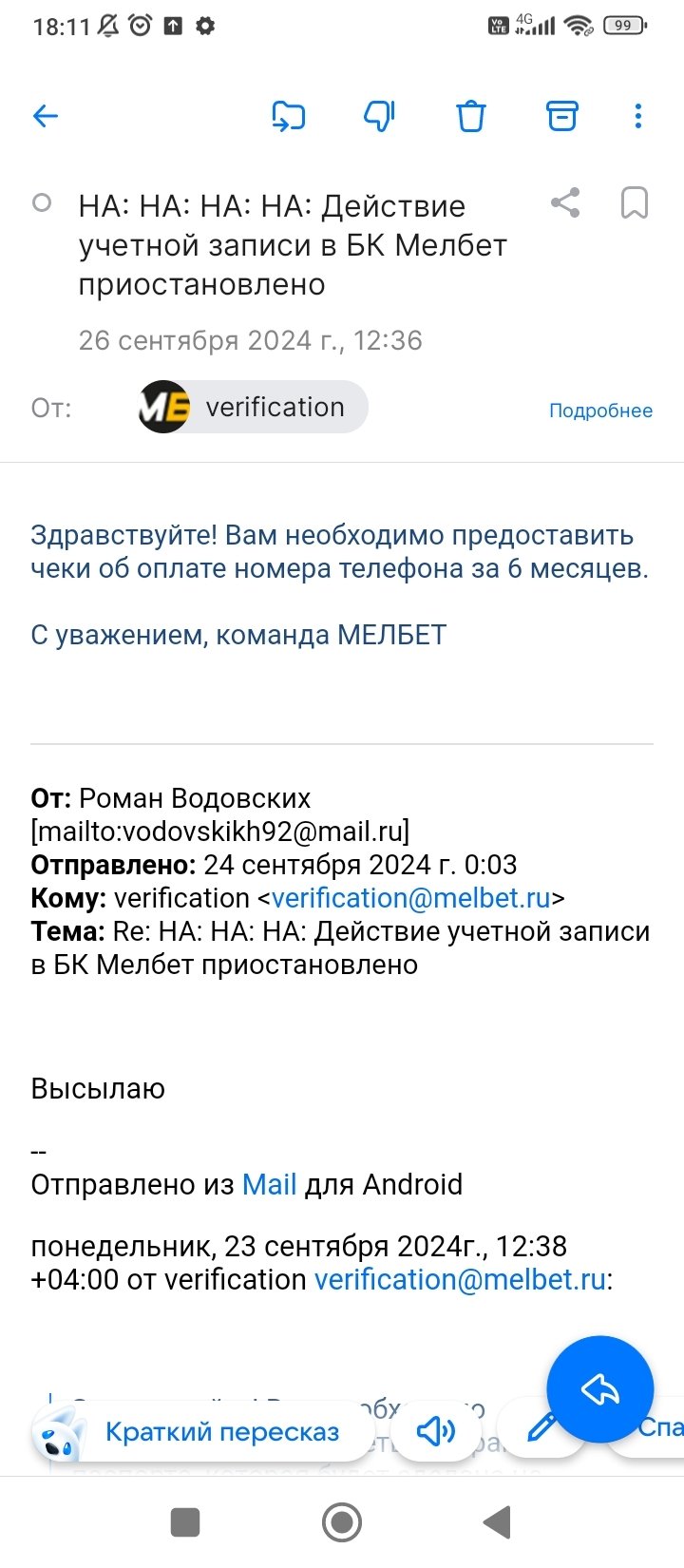Viewport: 684px width, 1568px height.
Task: Mark email as unread with the circle
Action: click(42, 202)
